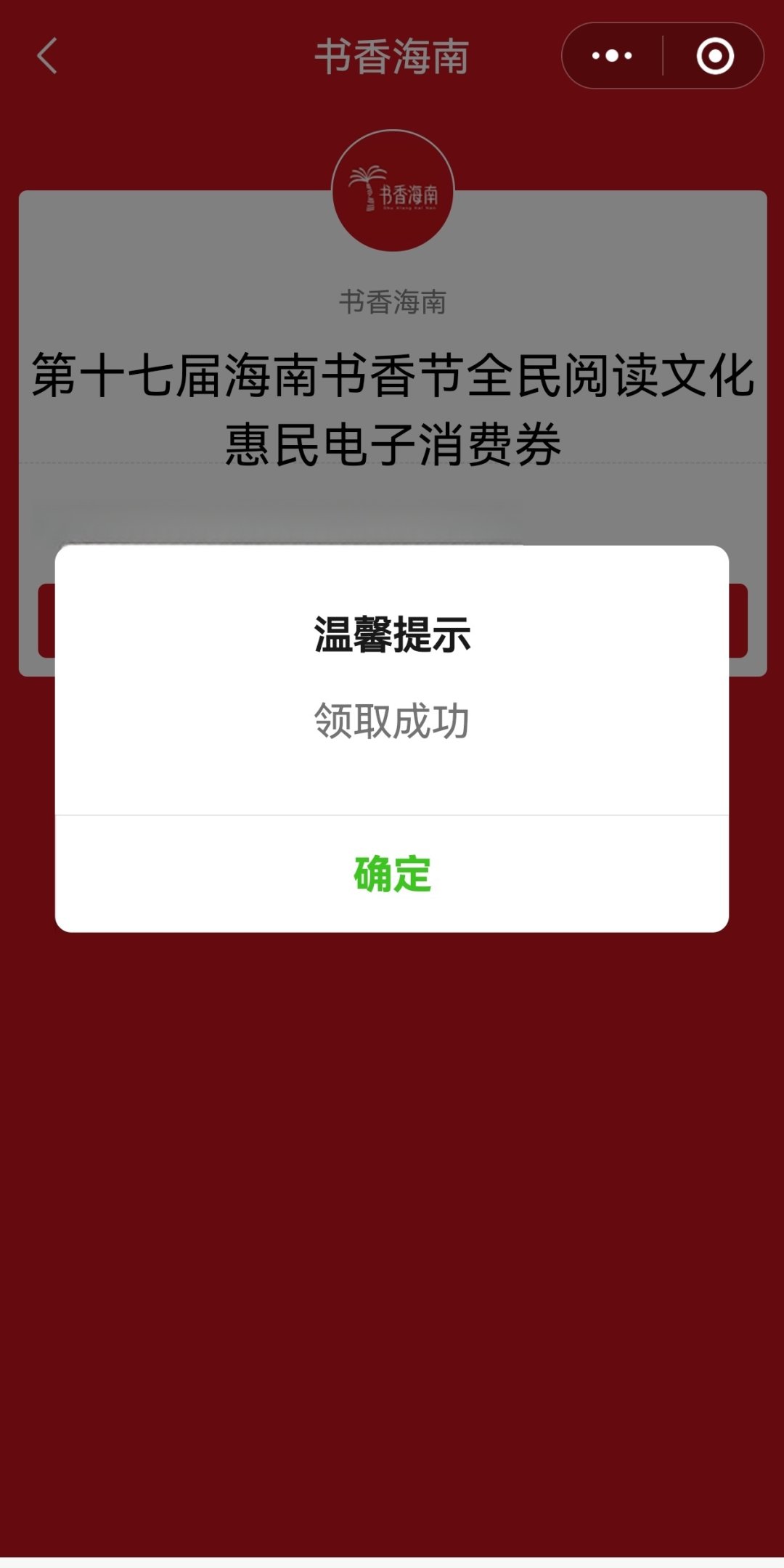Screen dimensions: 784x1568
Task: Confirm the dialog with 确定
Action: (x=392, y=874)
